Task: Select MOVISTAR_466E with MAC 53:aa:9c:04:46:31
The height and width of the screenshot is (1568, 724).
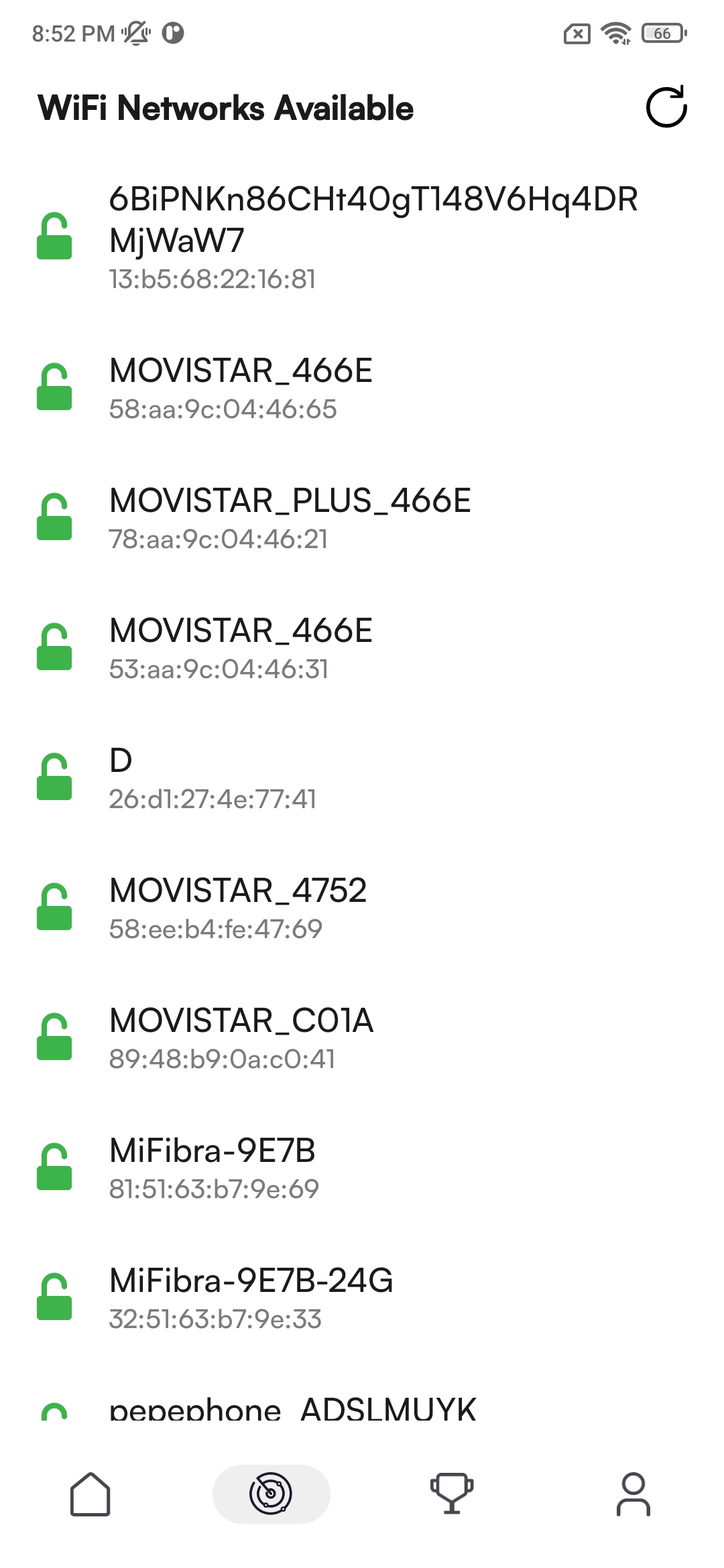Action: click(x=362, y=647)
